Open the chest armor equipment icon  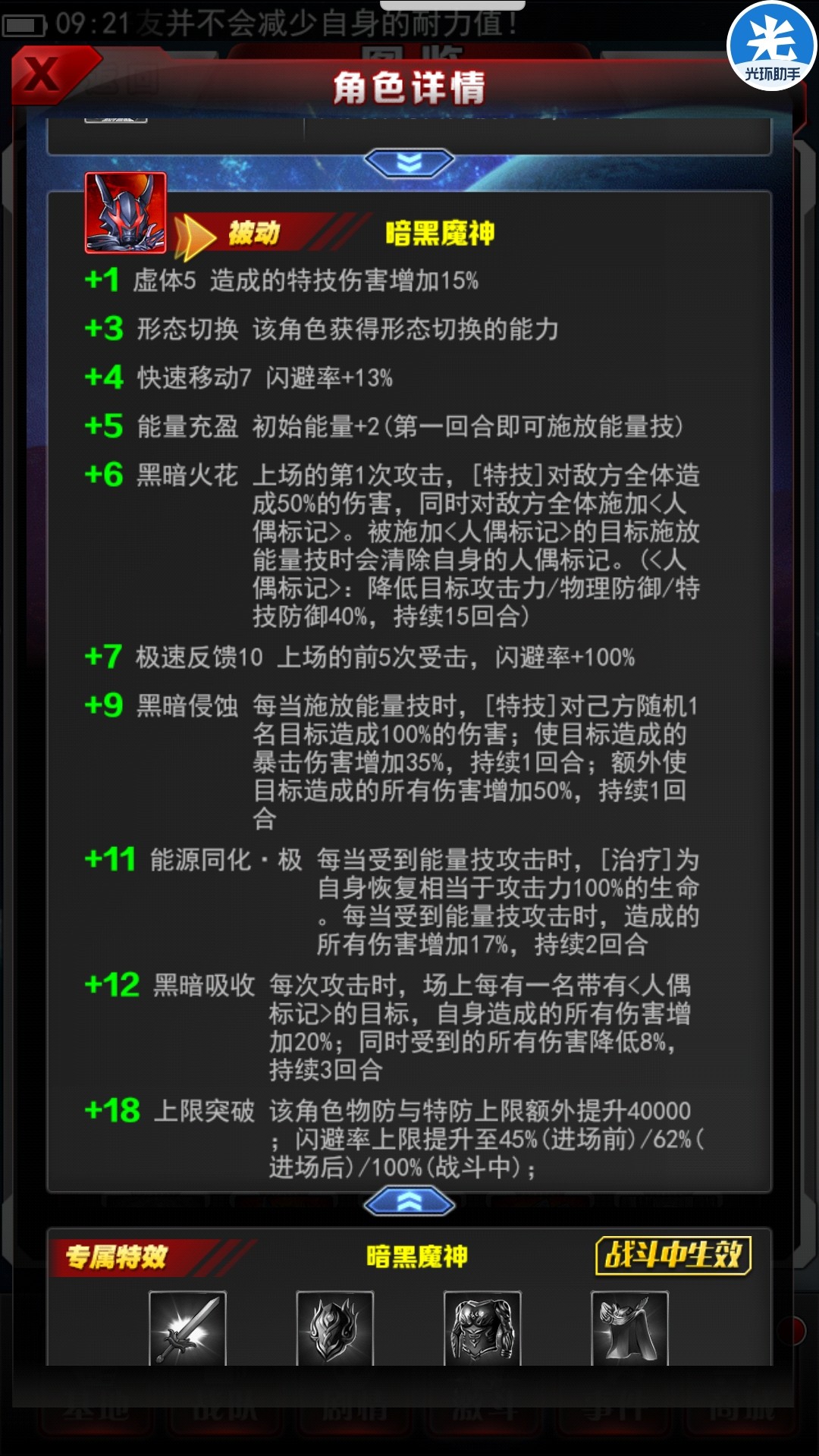(482, 1329)
